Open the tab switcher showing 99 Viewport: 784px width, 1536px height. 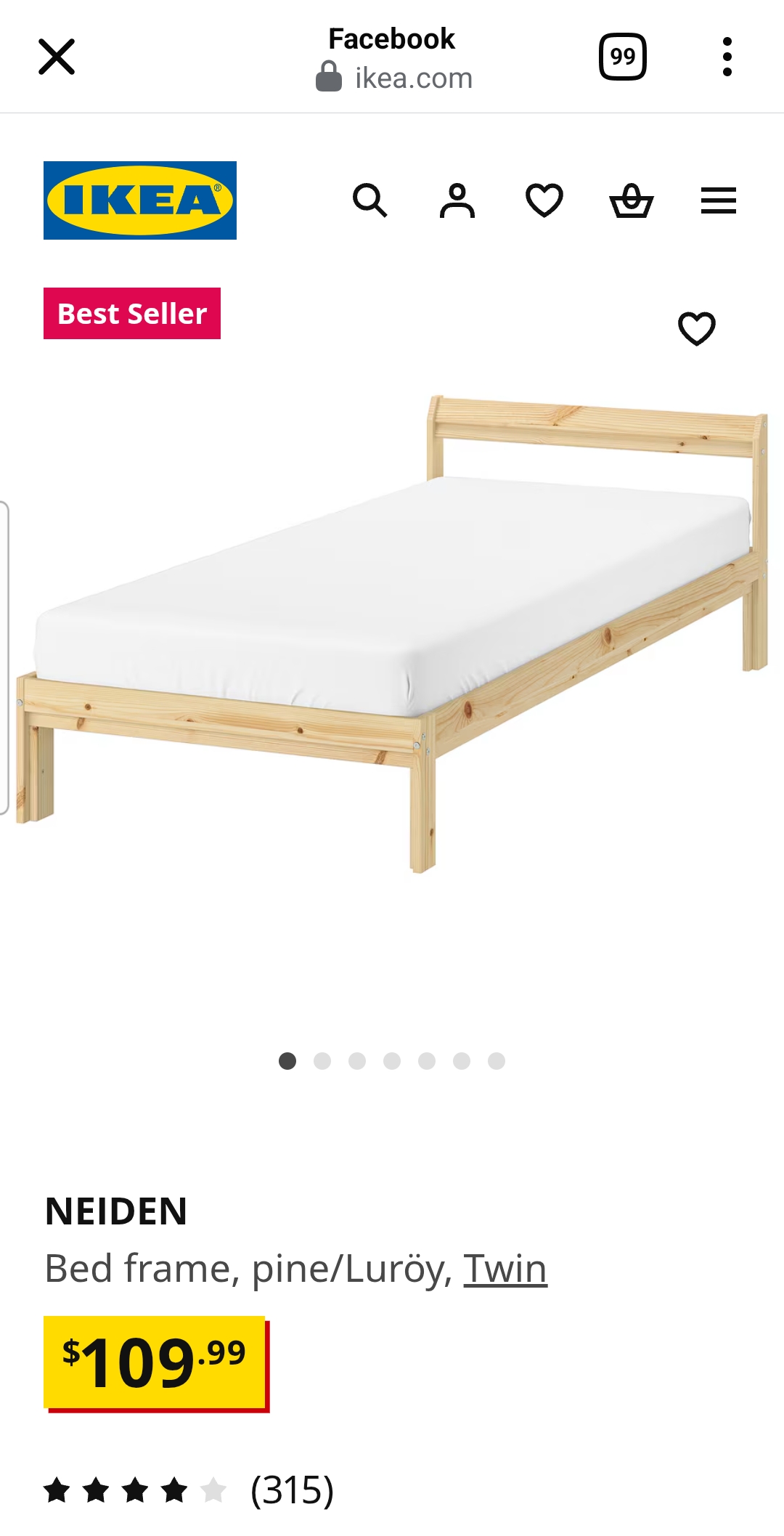click(622, 57)
